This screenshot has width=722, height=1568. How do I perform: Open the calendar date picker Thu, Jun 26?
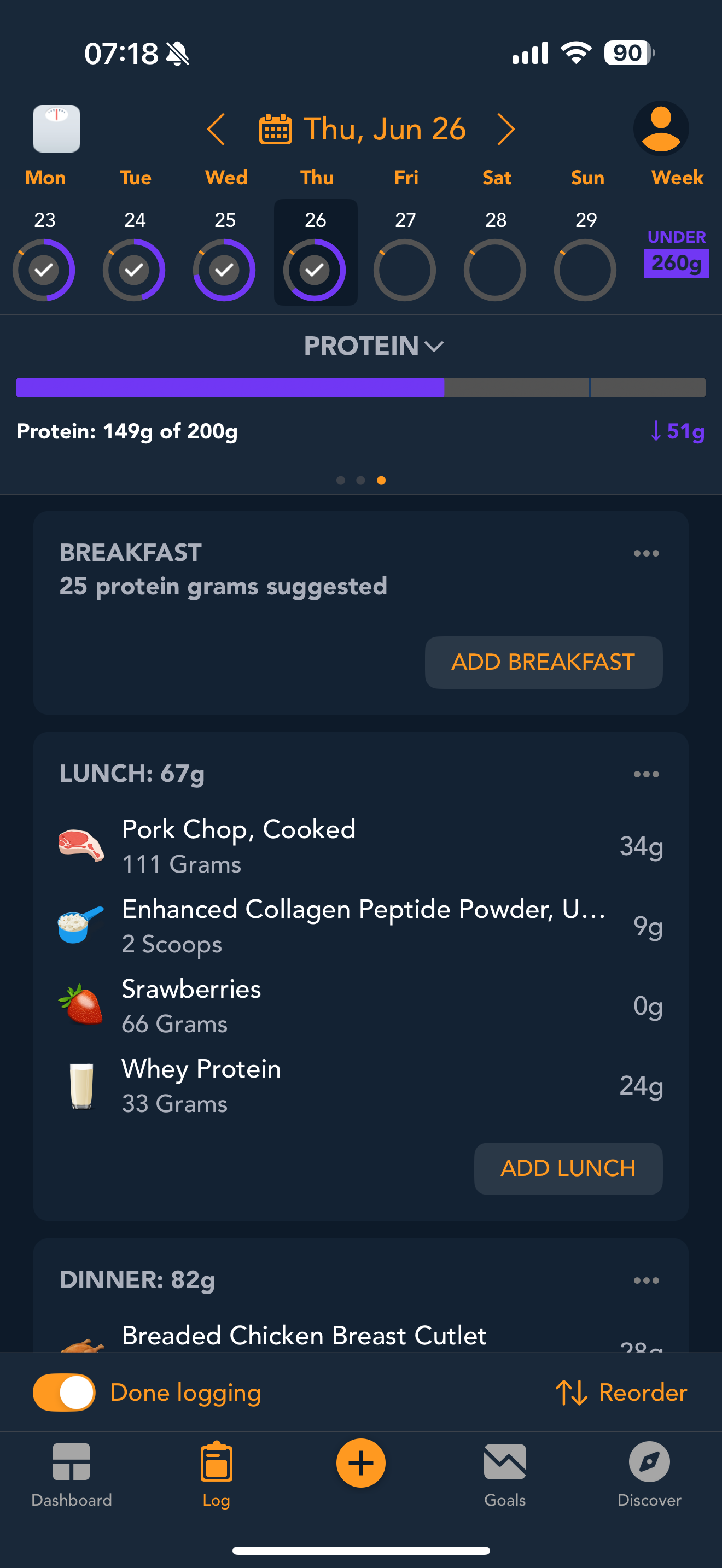pyautogui.click(x=362, y=129)
